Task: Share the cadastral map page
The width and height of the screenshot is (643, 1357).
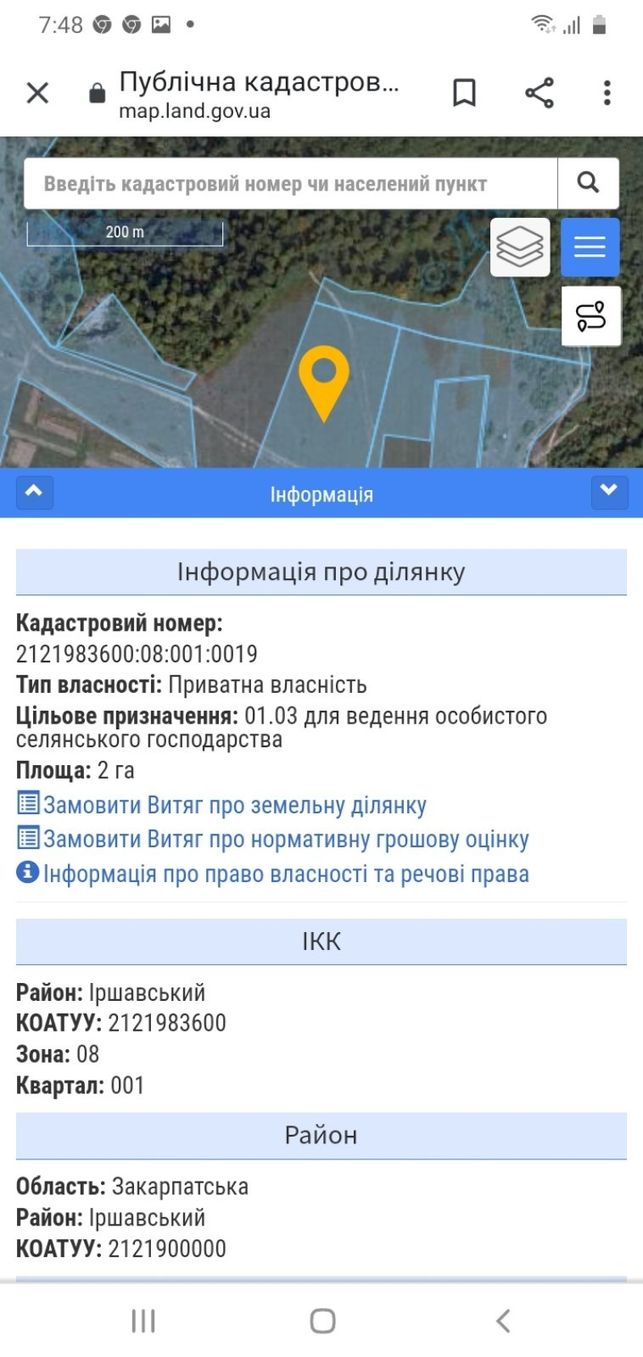Action: click(539, 93)
